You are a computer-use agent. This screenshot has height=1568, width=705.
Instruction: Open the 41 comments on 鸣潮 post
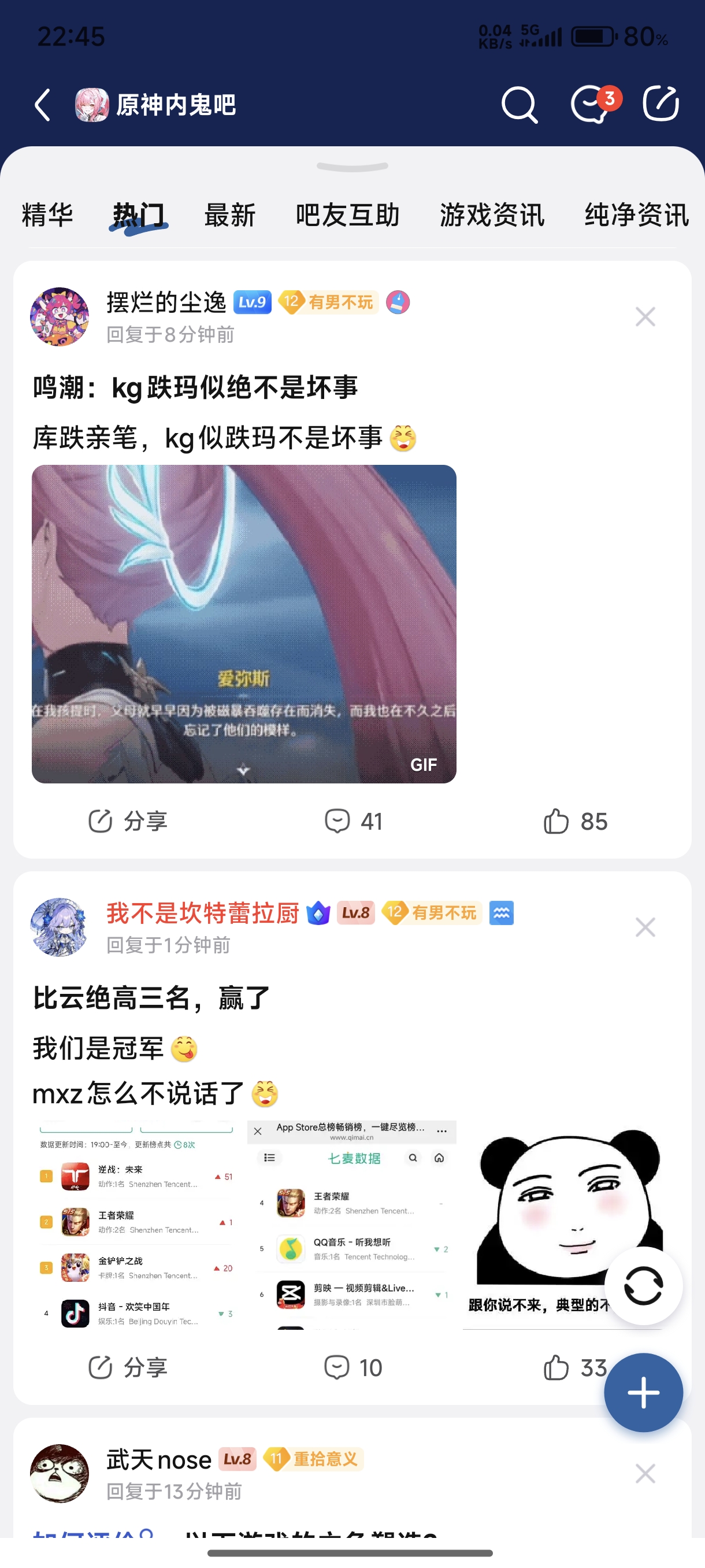[x=353, y=821]
